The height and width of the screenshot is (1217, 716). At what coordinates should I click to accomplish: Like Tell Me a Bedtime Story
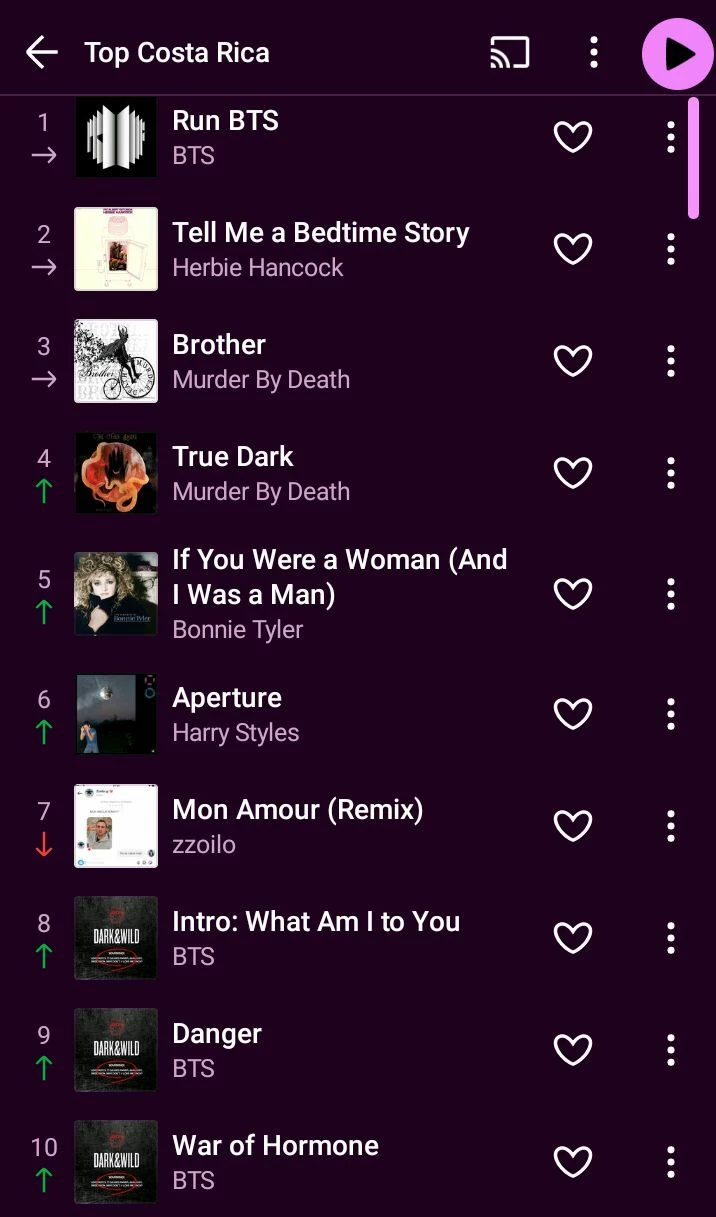[x=573, y=249]
